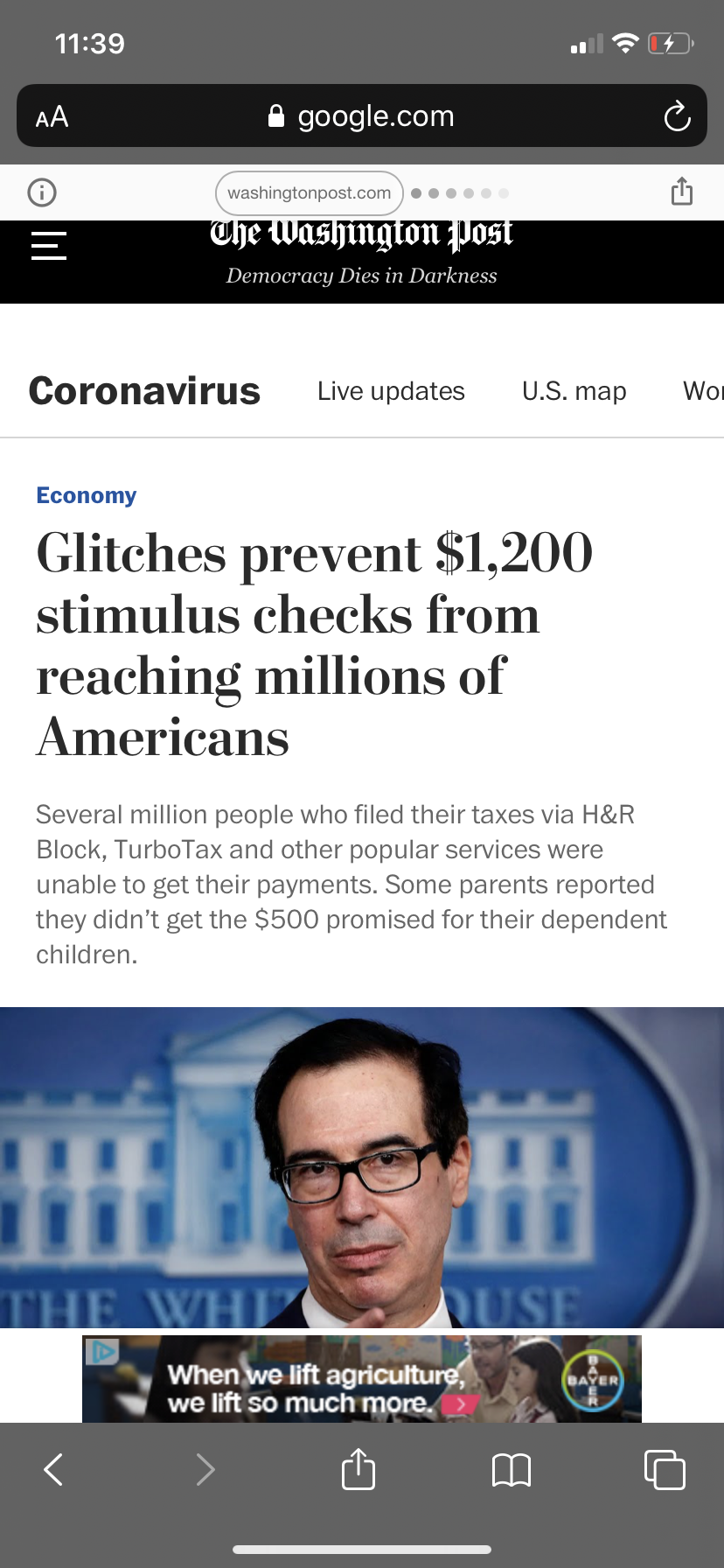Viewport: 724px width, 1568px height.
Task: Open the AA reader text options
Action: [x=52, y=116]
